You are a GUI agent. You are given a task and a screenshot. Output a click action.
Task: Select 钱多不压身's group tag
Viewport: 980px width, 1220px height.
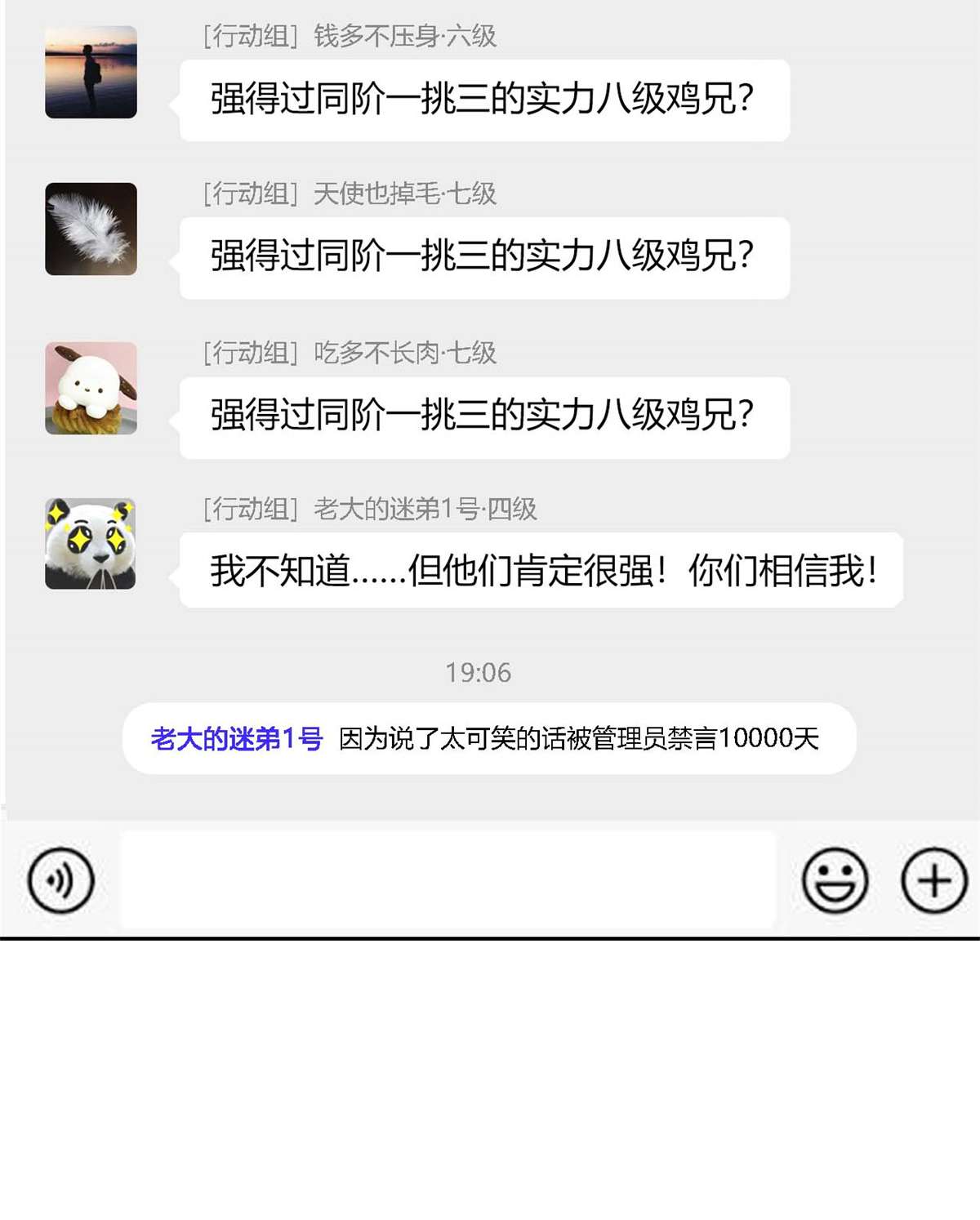click(x=249, y=35)
